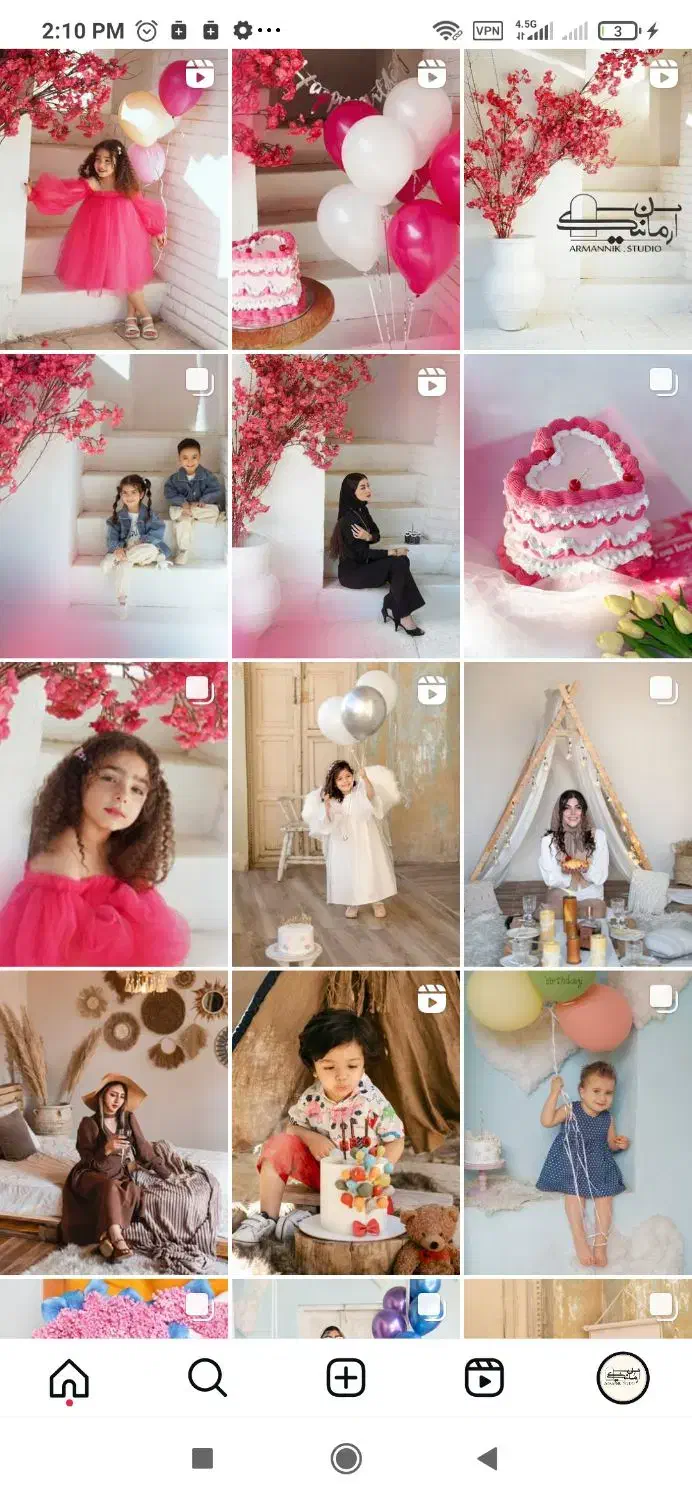Open the profile tab
Screen dimensions: 692x1500
[622, 1379]
